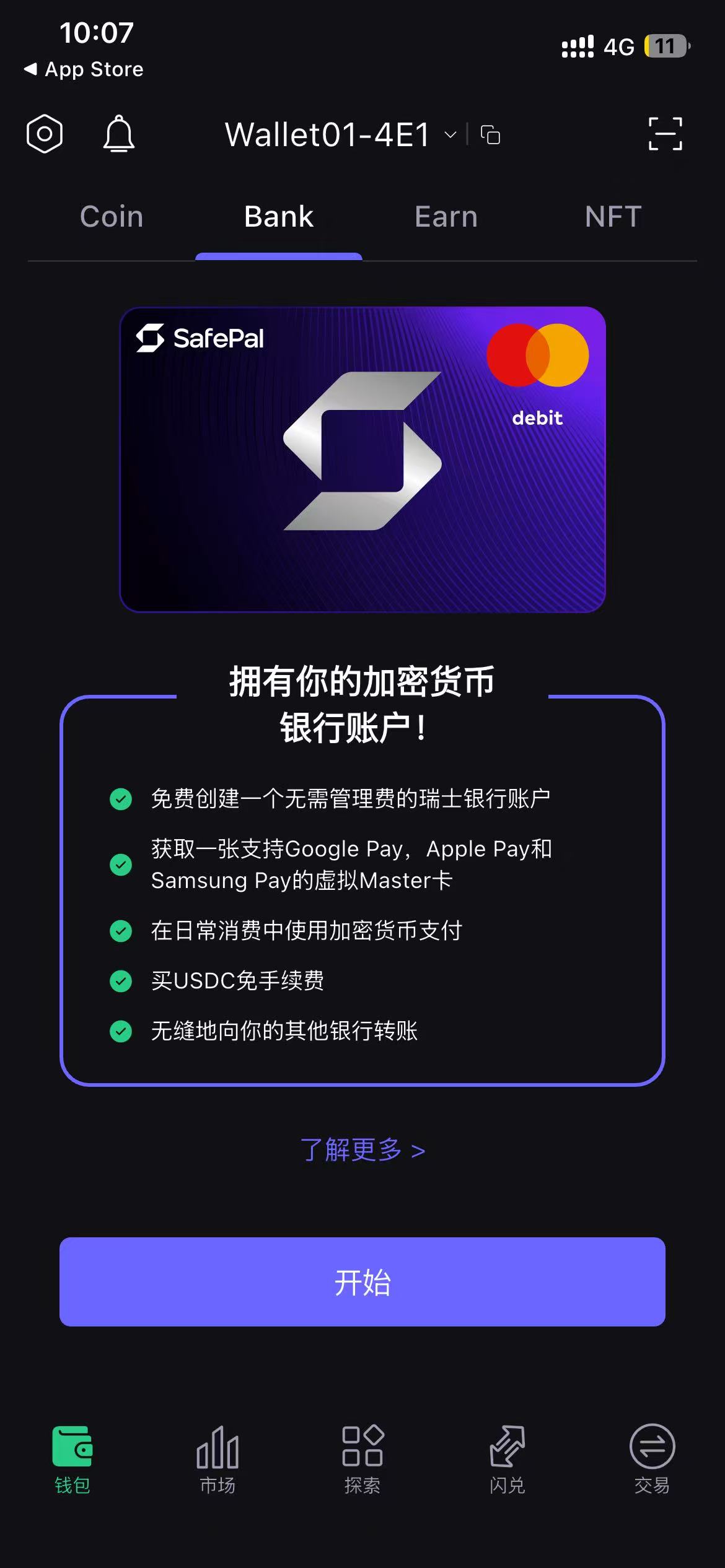The height and width of the screenshot is (1568, 725).
Task: Tap the 开始 button
Action: pyautogui.click(x=362, y=1281)
